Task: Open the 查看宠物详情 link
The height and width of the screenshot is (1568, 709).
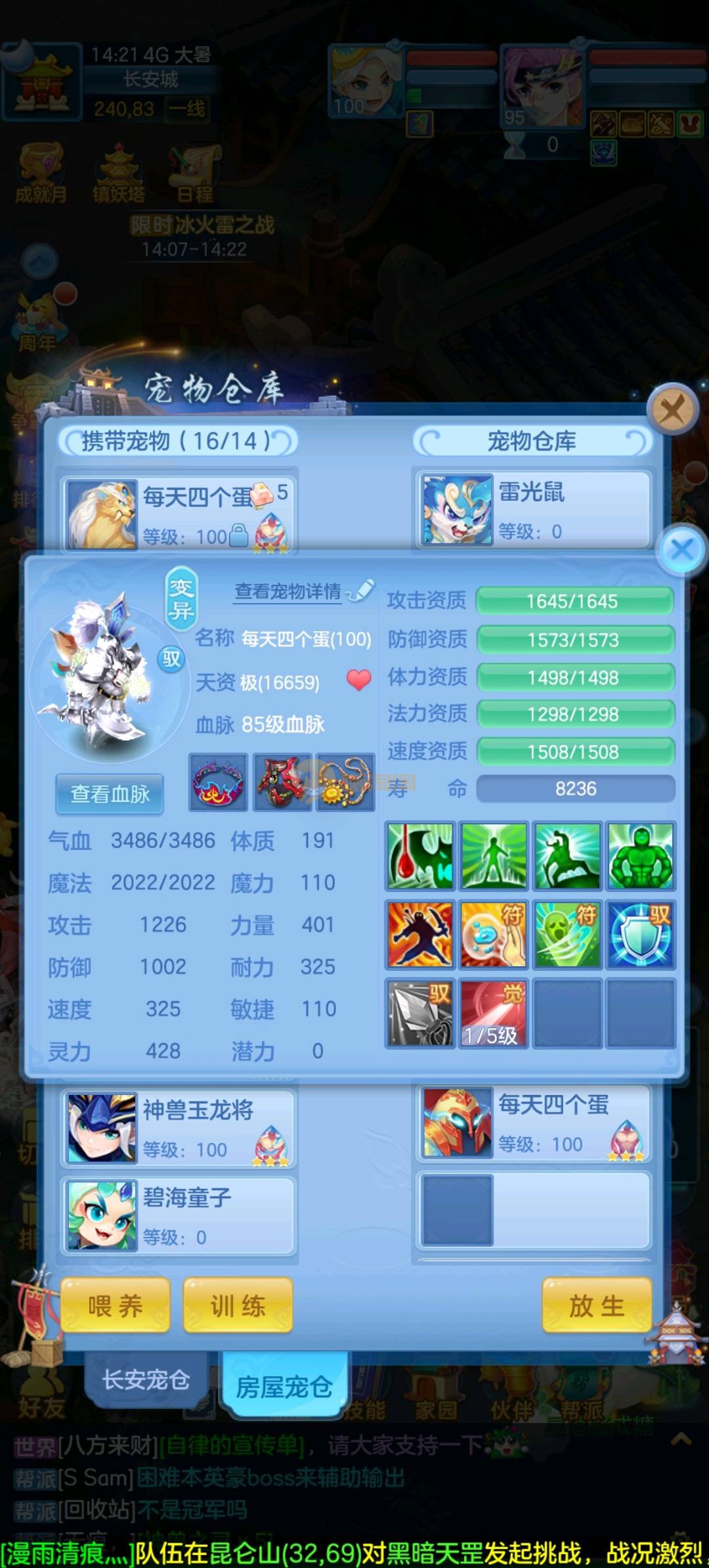Action: click(288, 592)
